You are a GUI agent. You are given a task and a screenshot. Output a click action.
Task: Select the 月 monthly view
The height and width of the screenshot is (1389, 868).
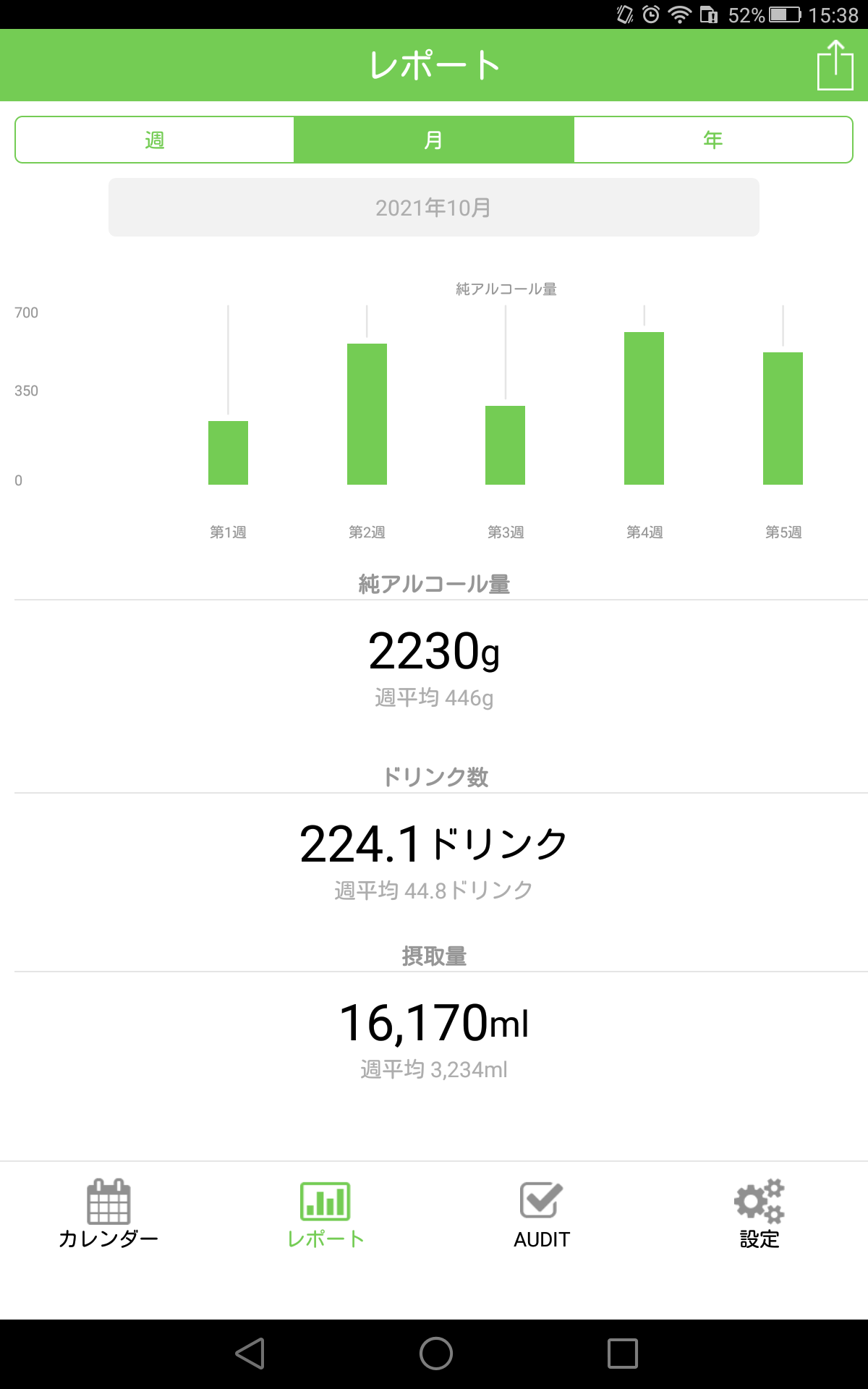[x=434, y=140]
